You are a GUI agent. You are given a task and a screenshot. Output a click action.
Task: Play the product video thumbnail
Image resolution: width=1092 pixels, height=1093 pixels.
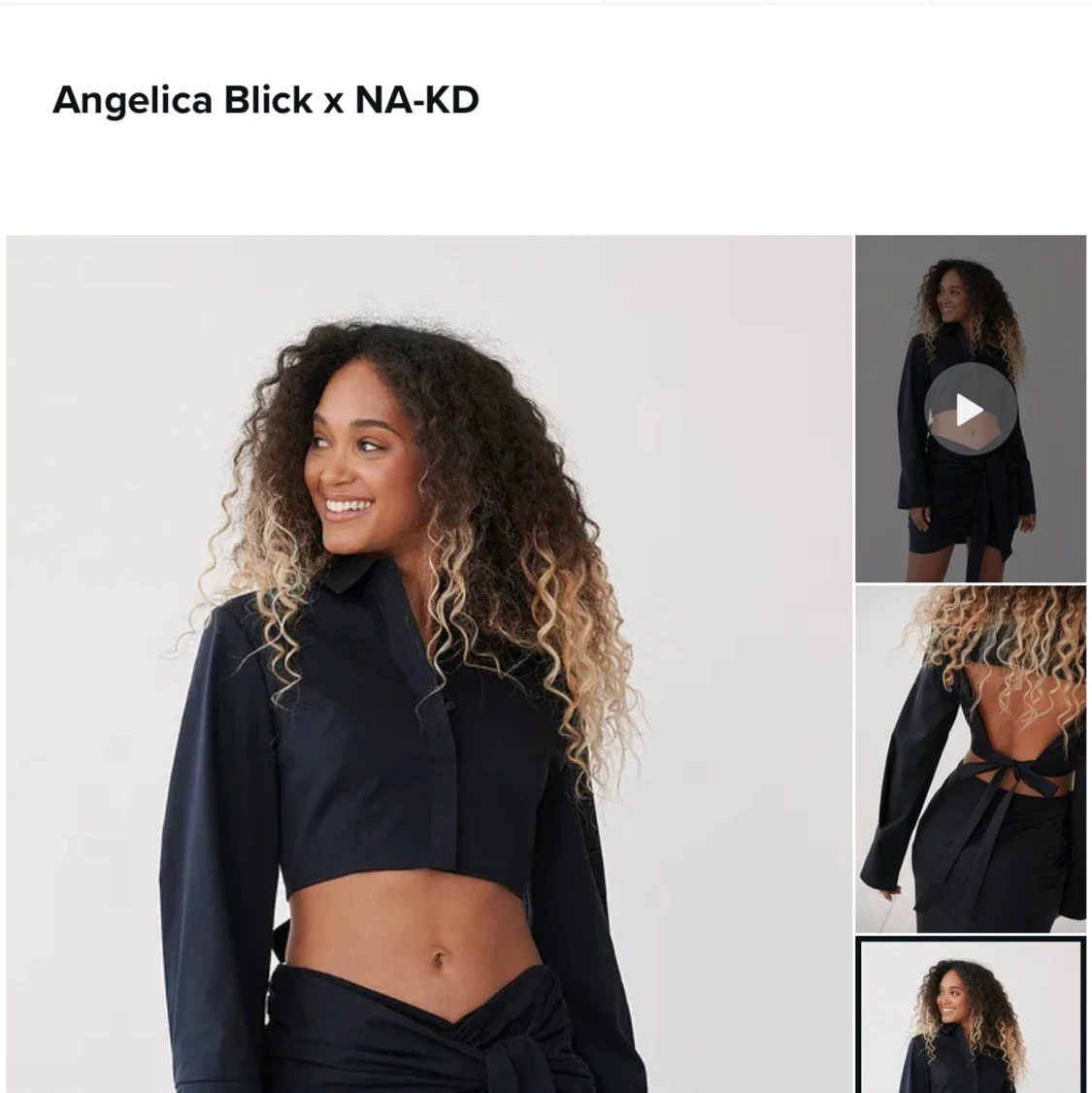click(970, 409)
